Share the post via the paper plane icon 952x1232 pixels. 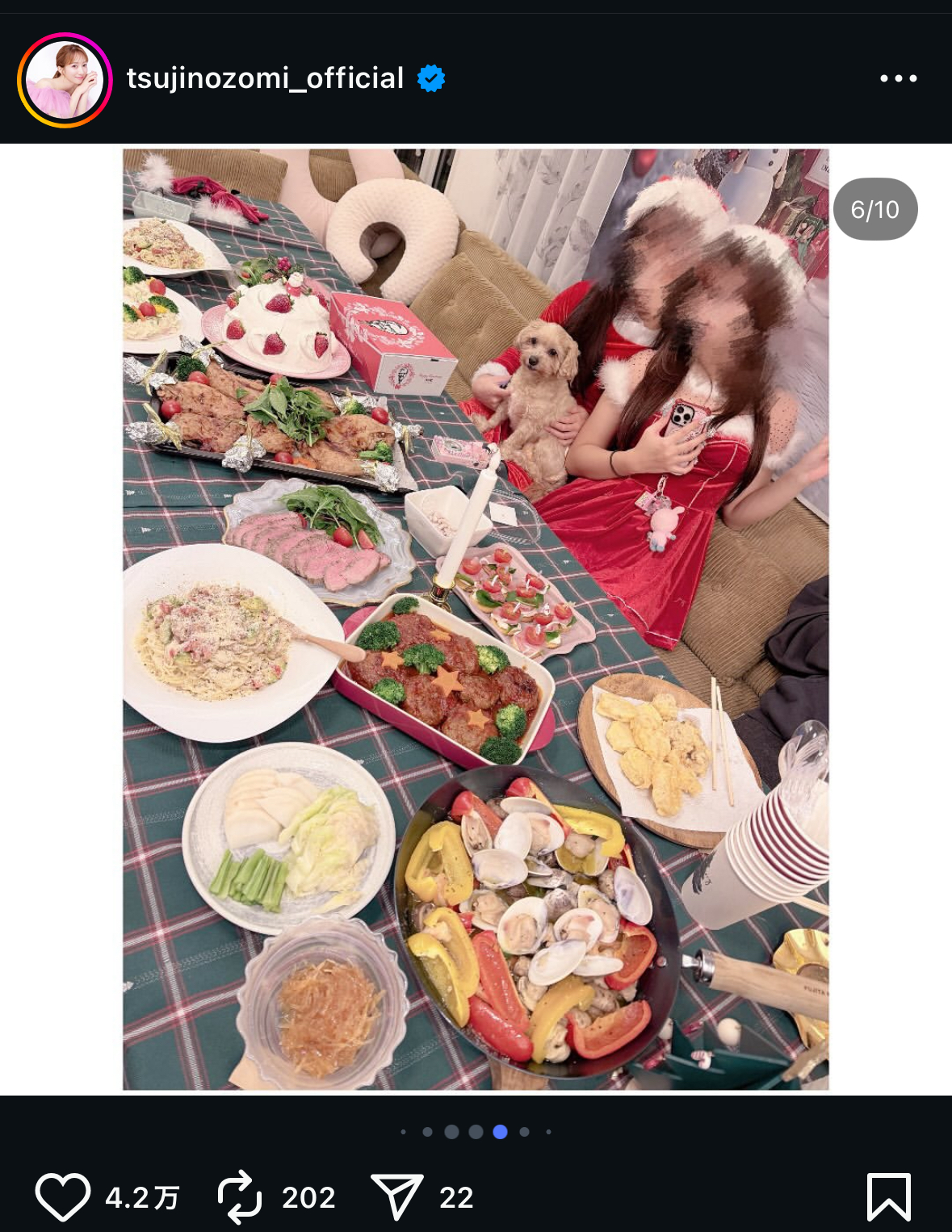tap(401, 1198)
